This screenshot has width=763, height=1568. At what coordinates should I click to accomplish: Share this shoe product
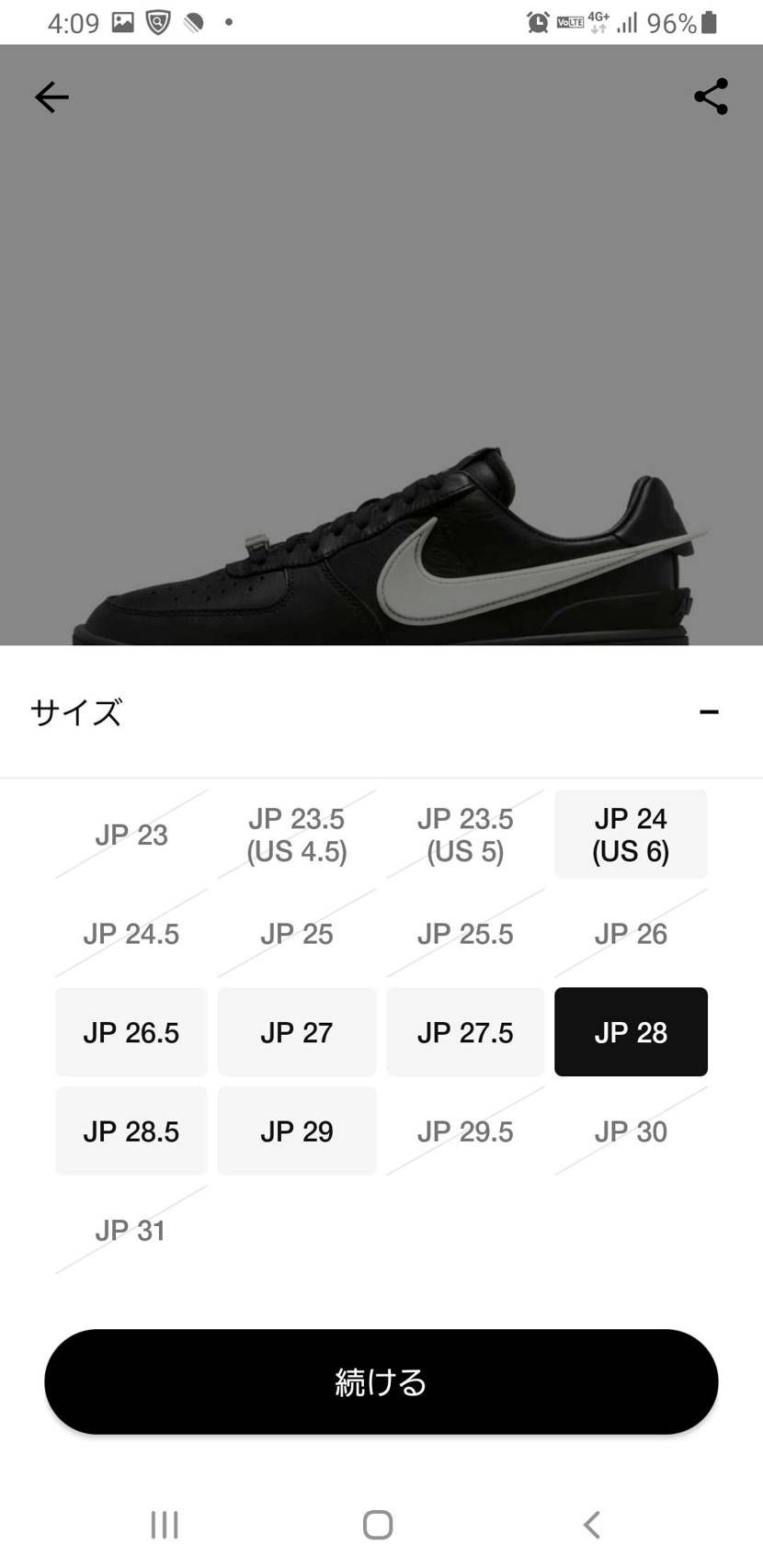coord(711,97)
